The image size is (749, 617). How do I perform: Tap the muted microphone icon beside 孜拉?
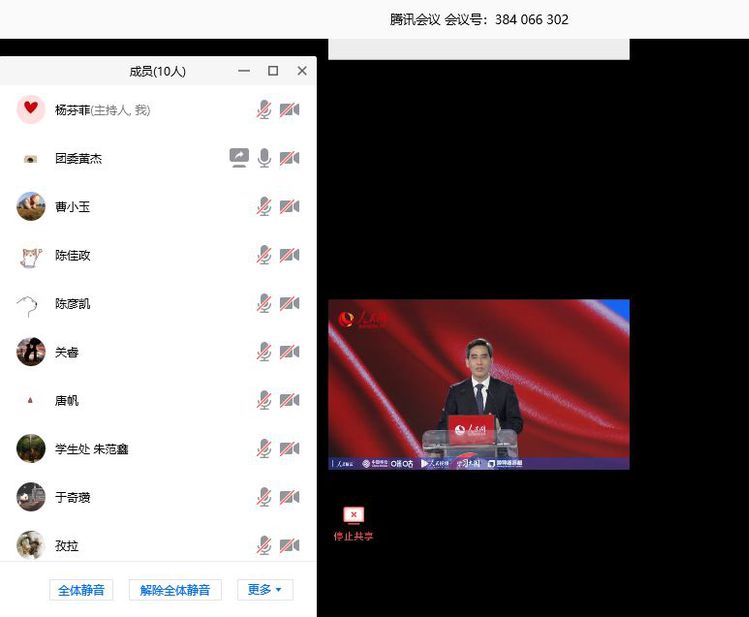tap(264, 545)
